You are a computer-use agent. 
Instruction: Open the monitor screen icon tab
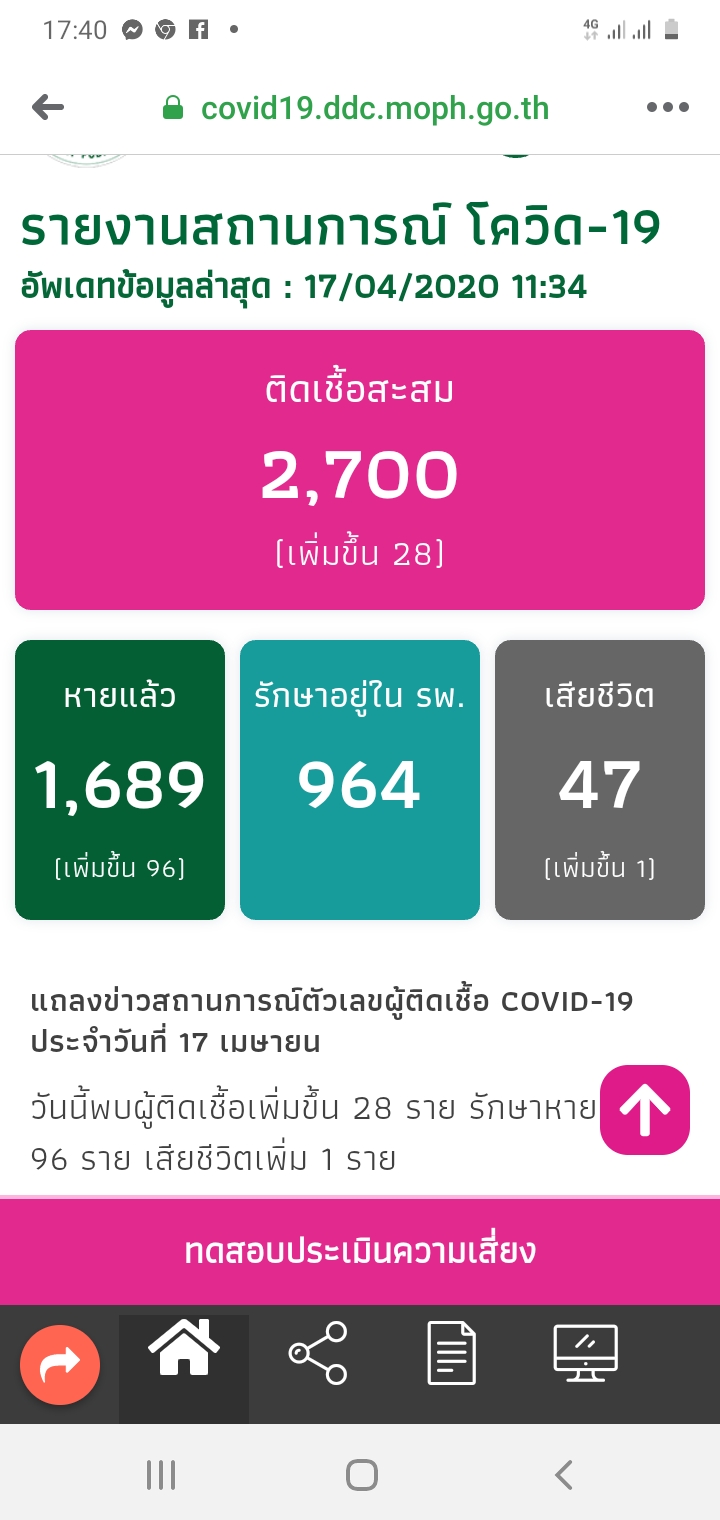coord(586,1352)
